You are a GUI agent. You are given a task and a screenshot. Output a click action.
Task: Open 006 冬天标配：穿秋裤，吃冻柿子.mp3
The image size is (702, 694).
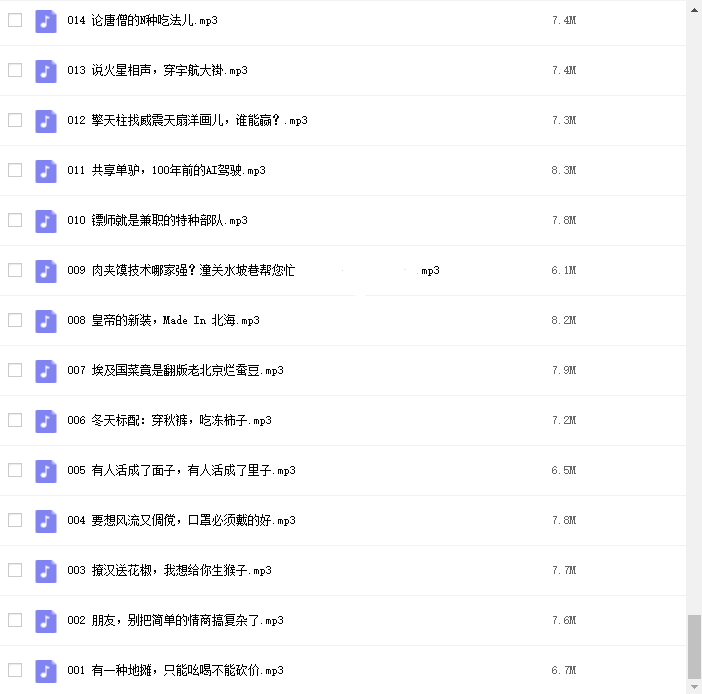(x=169, y=420)
